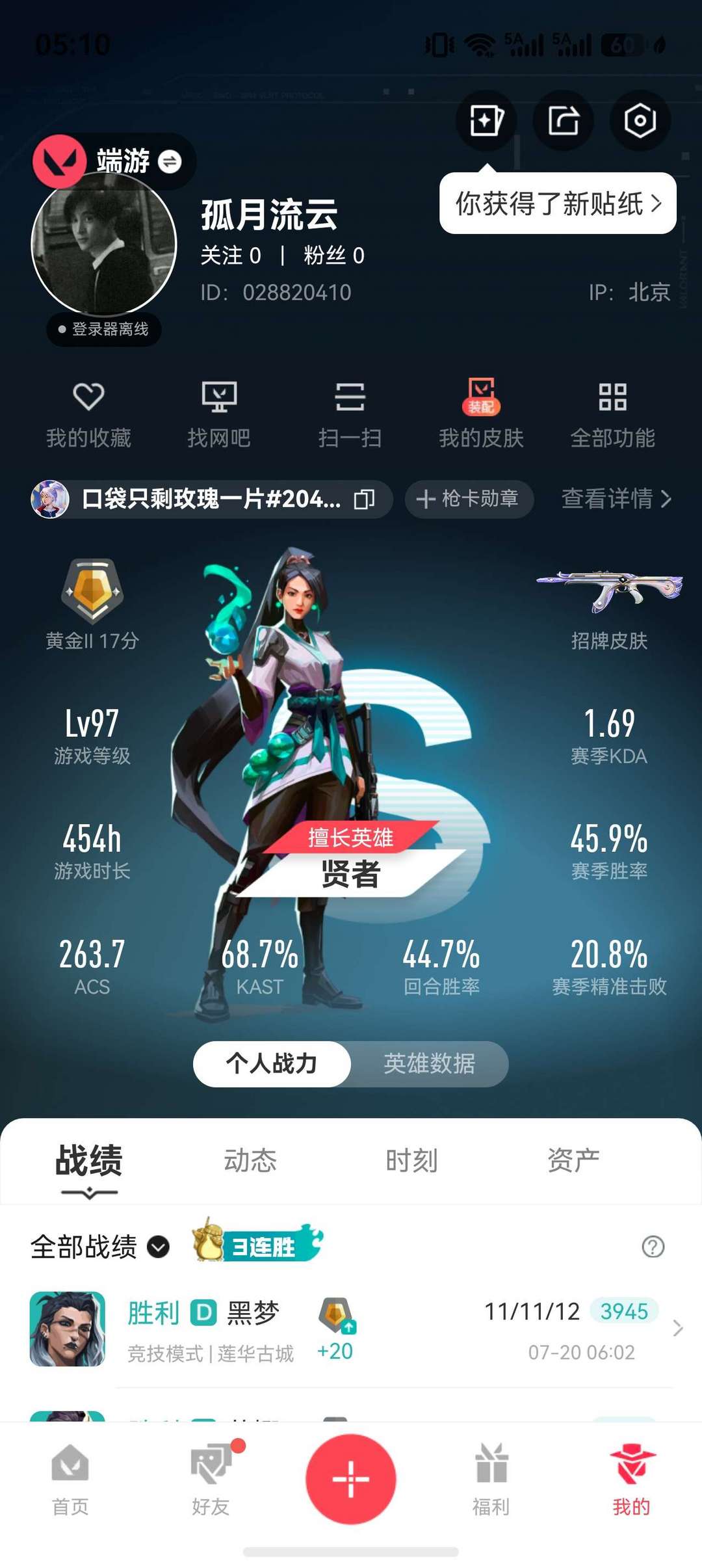Open 全部功能 all functions
The height and width of the screenshot is (1568, 702).
point(612,414)
